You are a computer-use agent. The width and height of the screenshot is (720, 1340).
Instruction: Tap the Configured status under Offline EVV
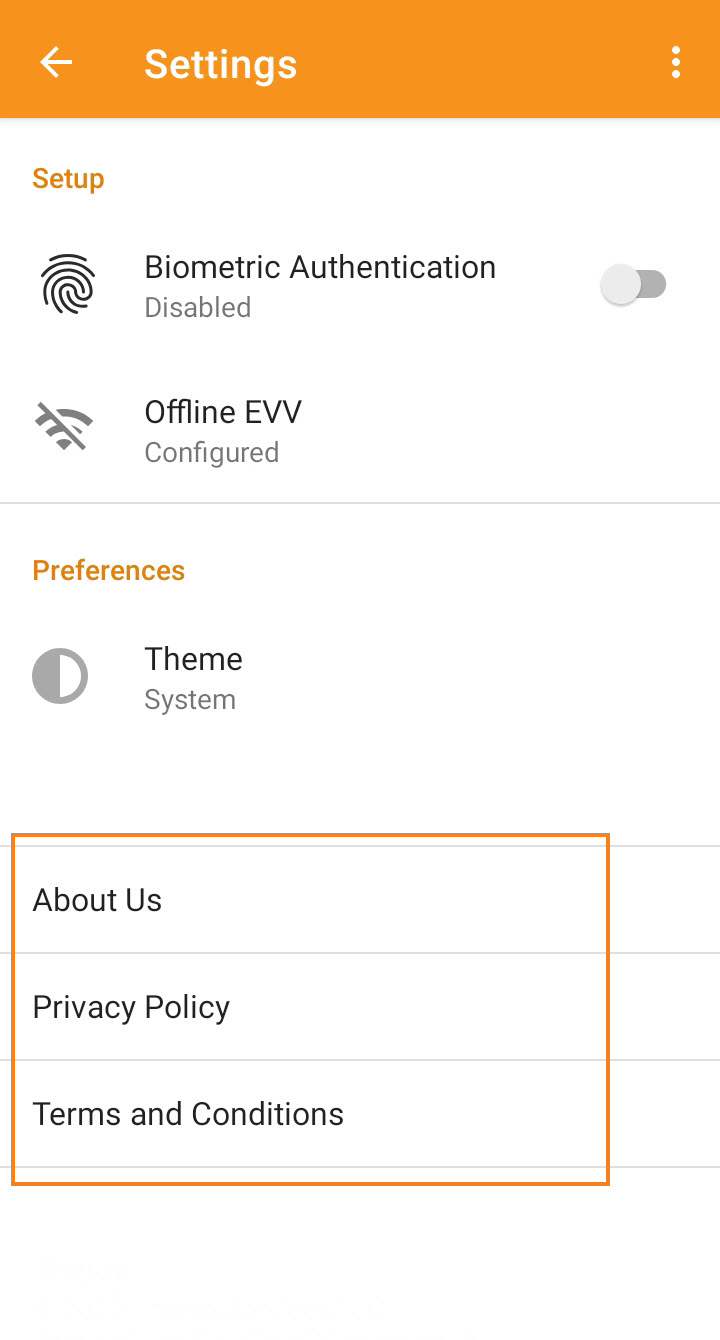pyautogui.click(x=212, y=452)
